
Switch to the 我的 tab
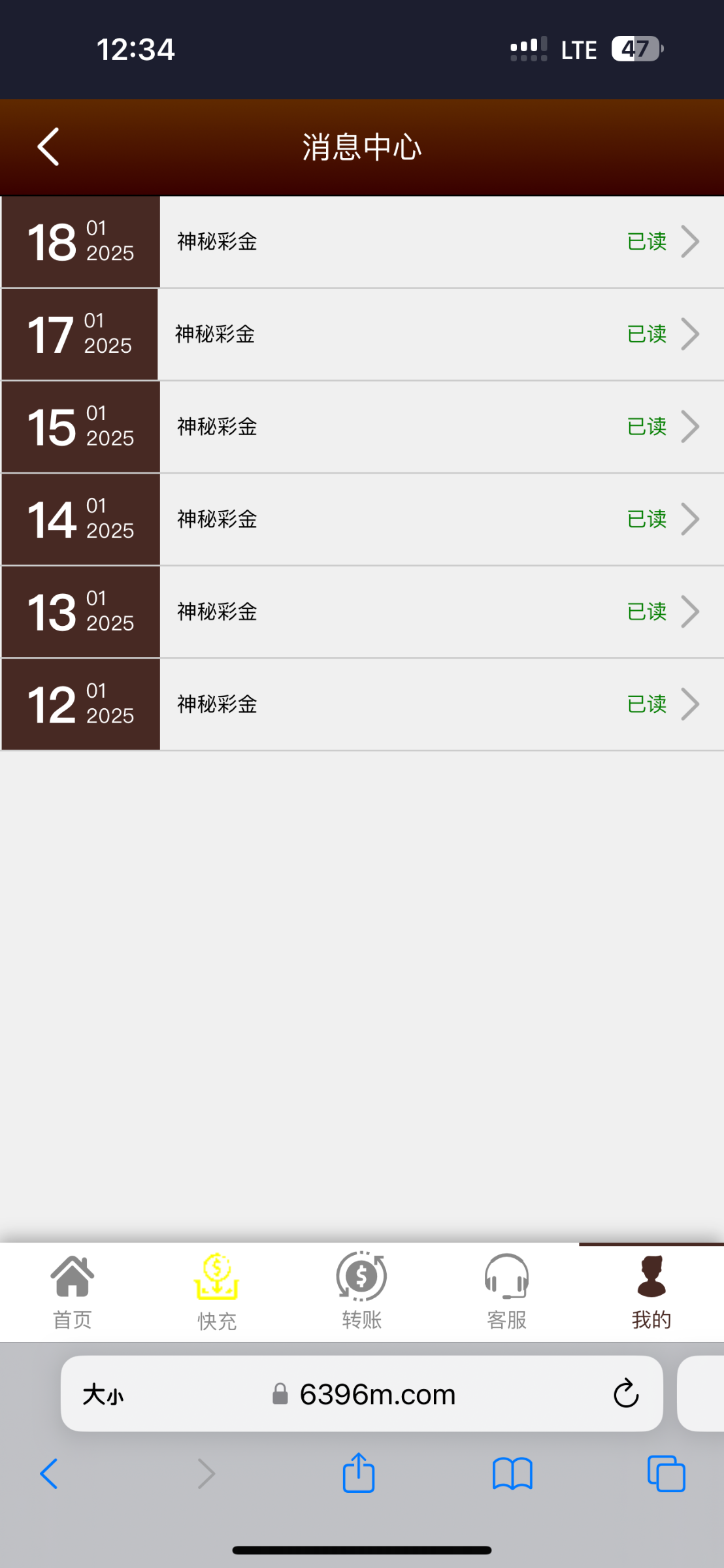(651, 1292)
